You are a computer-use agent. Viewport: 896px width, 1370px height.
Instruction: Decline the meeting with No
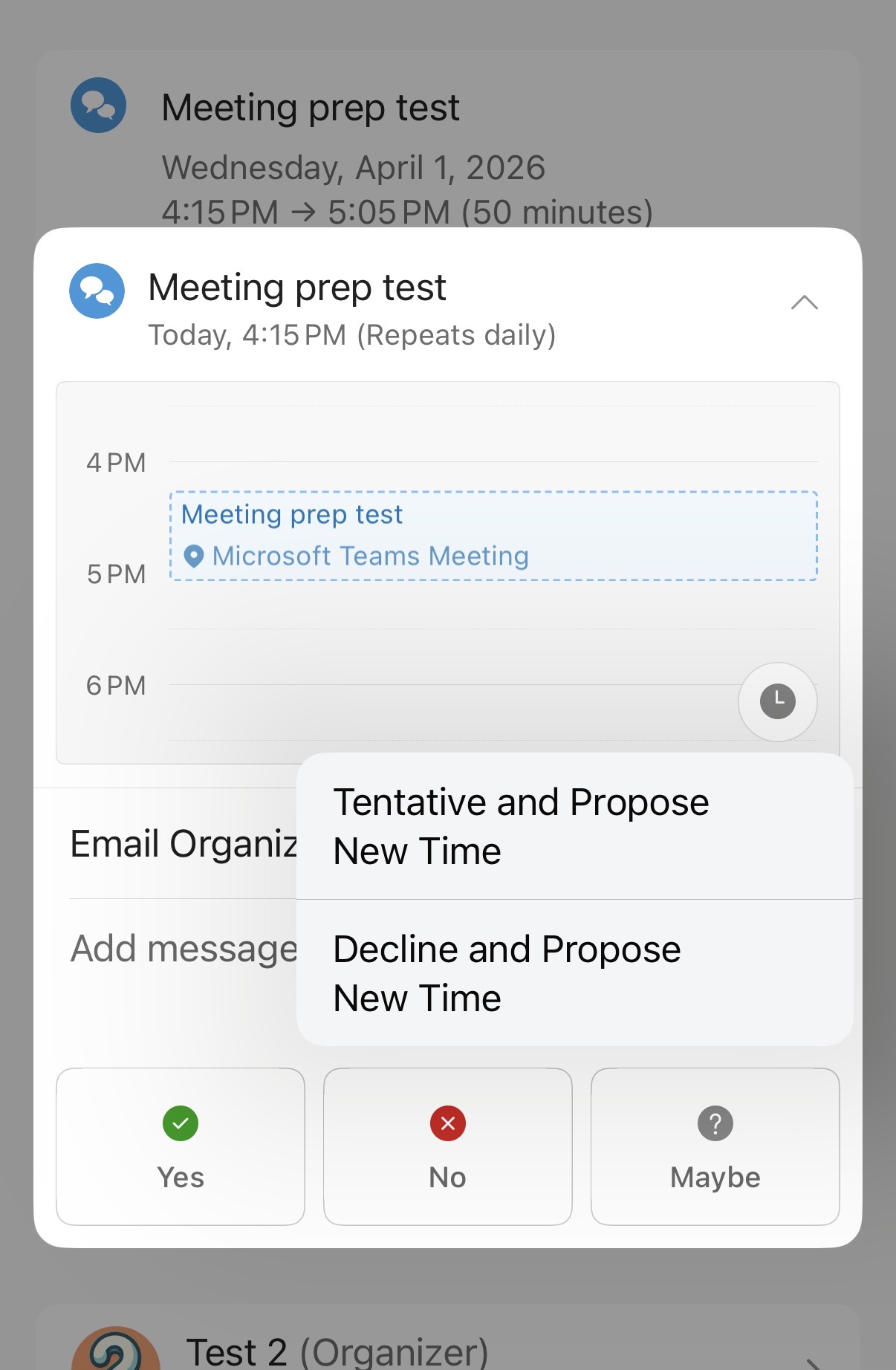(x=448, y=1146)
